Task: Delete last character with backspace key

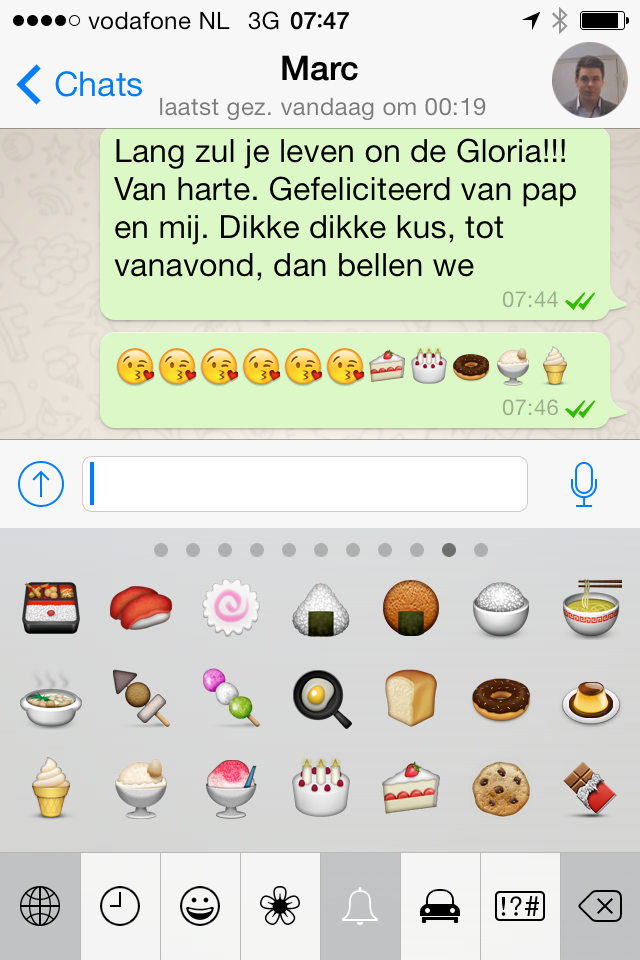Action: pos(600,907)
